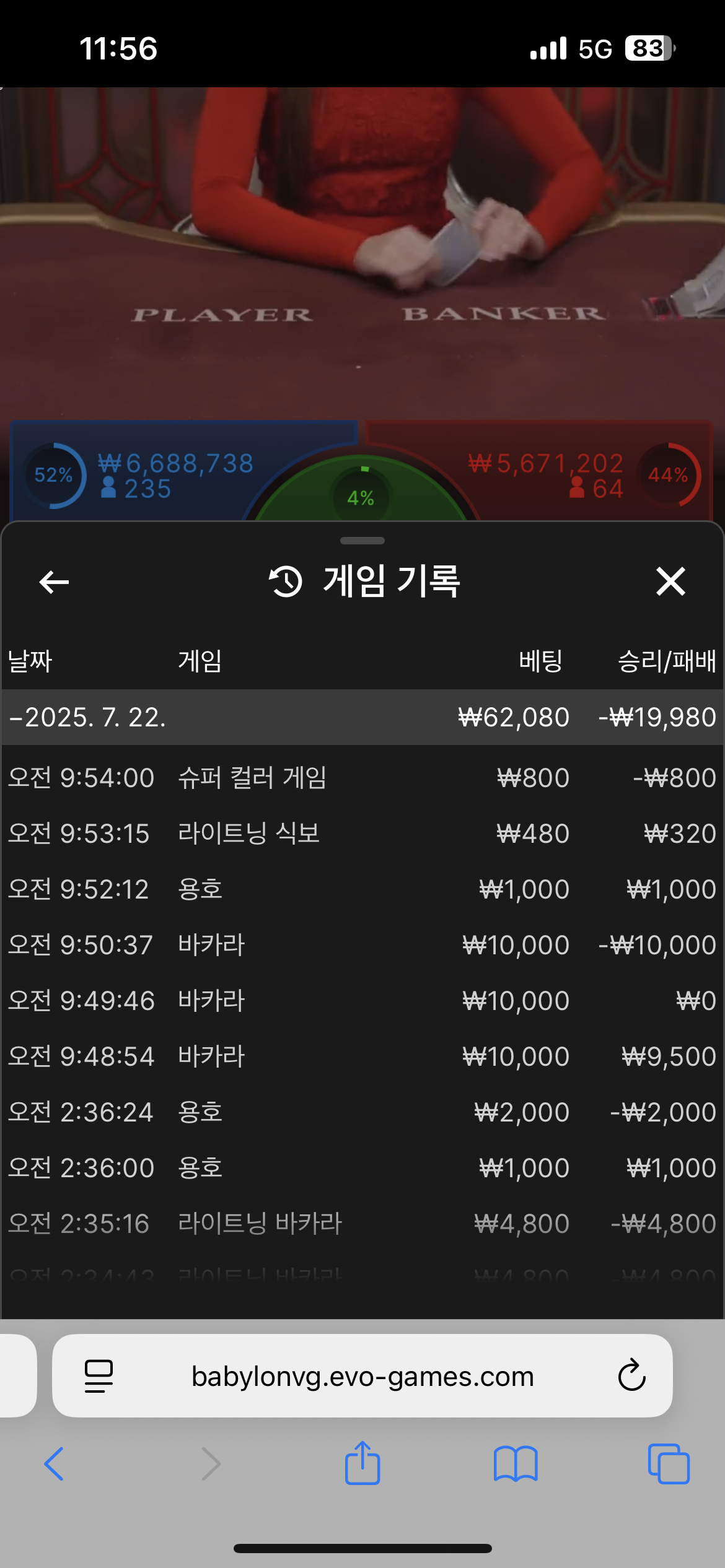The image size is (725, 1568).
Task: Navigate back in Safari
Action: (54, 1464)
